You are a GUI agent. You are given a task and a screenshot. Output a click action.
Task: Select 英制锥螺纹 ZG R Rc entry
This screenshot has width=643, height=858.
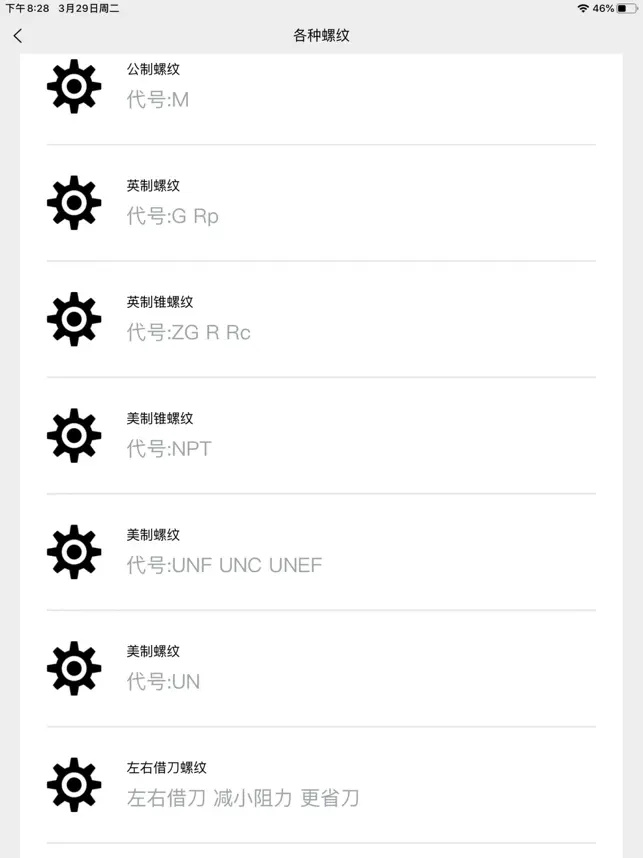(320, 319)
